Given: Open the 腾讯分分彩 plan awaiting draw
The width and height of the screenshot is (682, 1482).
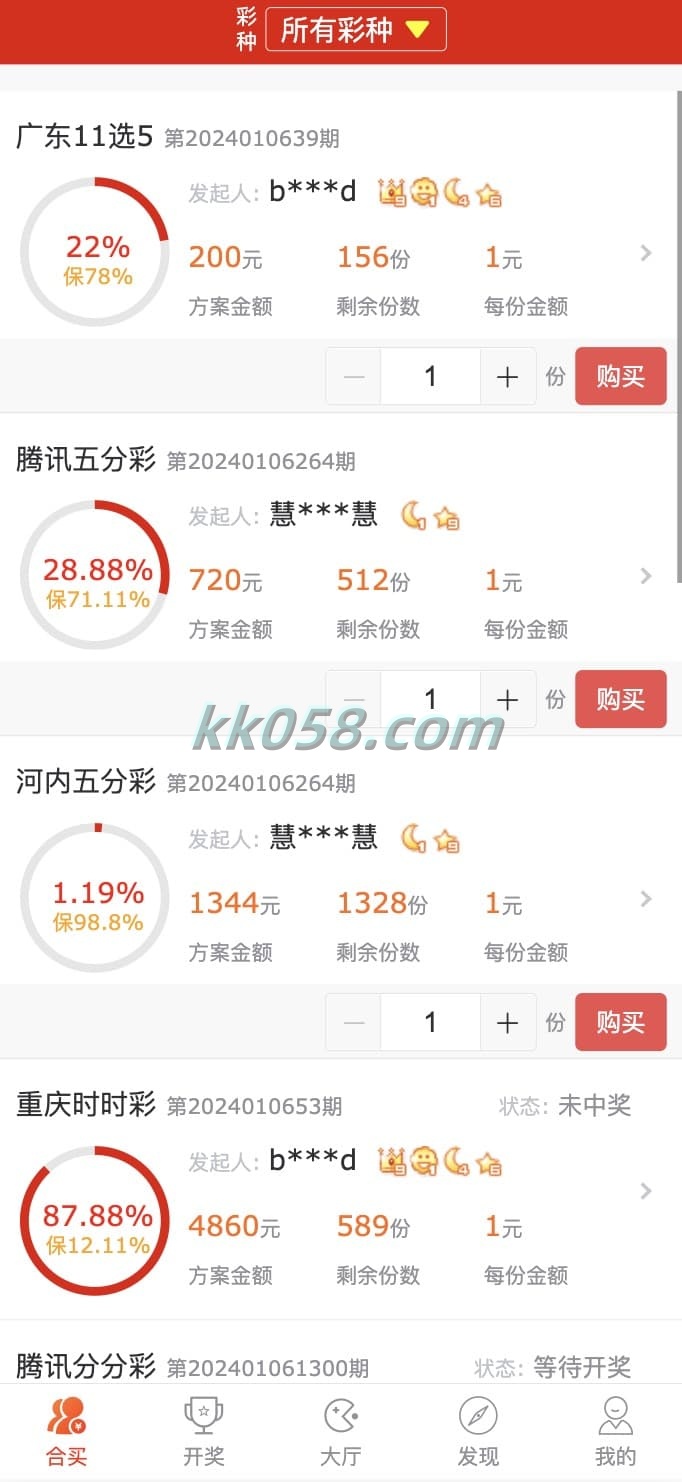Looking at the screenshot, I should point(340,1366).
